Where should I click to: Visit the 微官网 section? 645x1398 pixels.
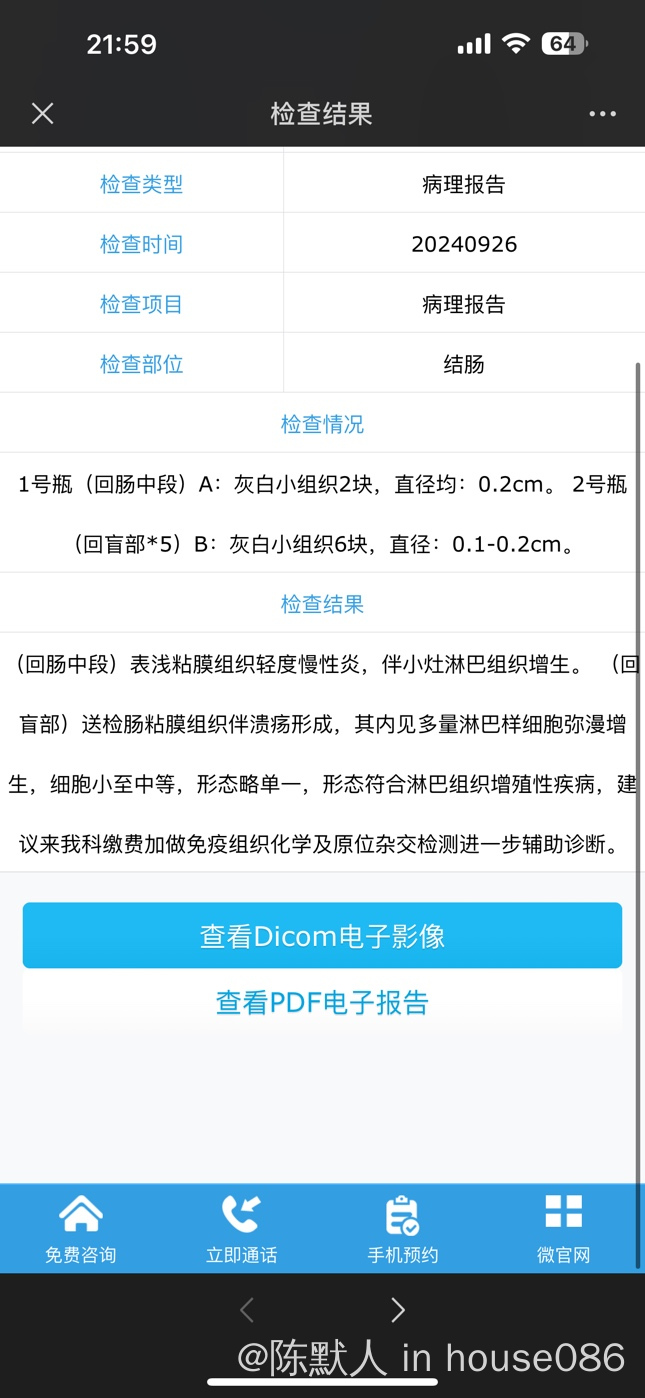pyautogui.click(x=563, y=1228)
